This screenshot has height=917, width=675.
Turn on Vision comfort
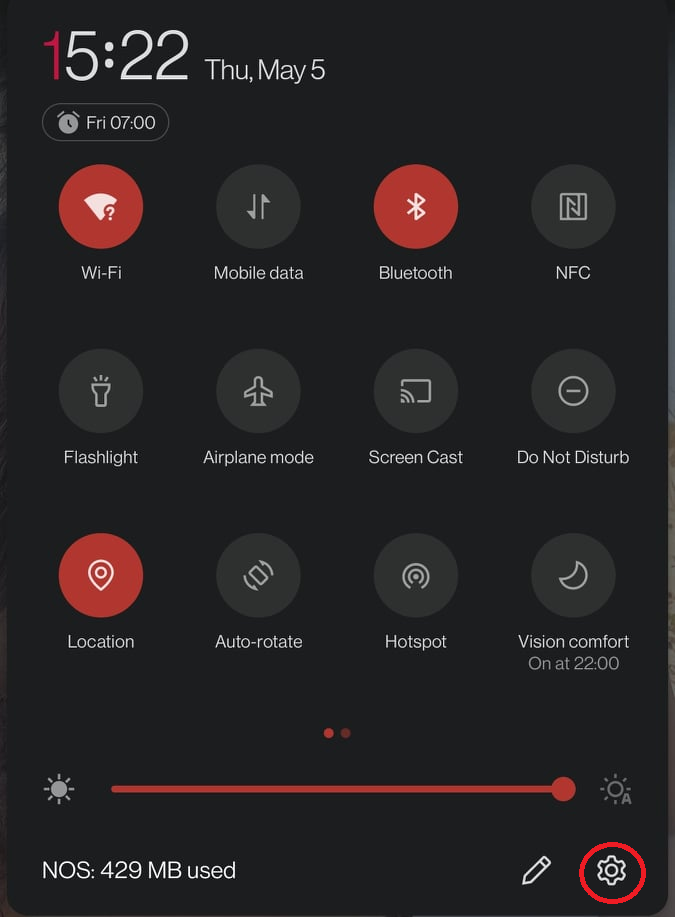point(573,576)
